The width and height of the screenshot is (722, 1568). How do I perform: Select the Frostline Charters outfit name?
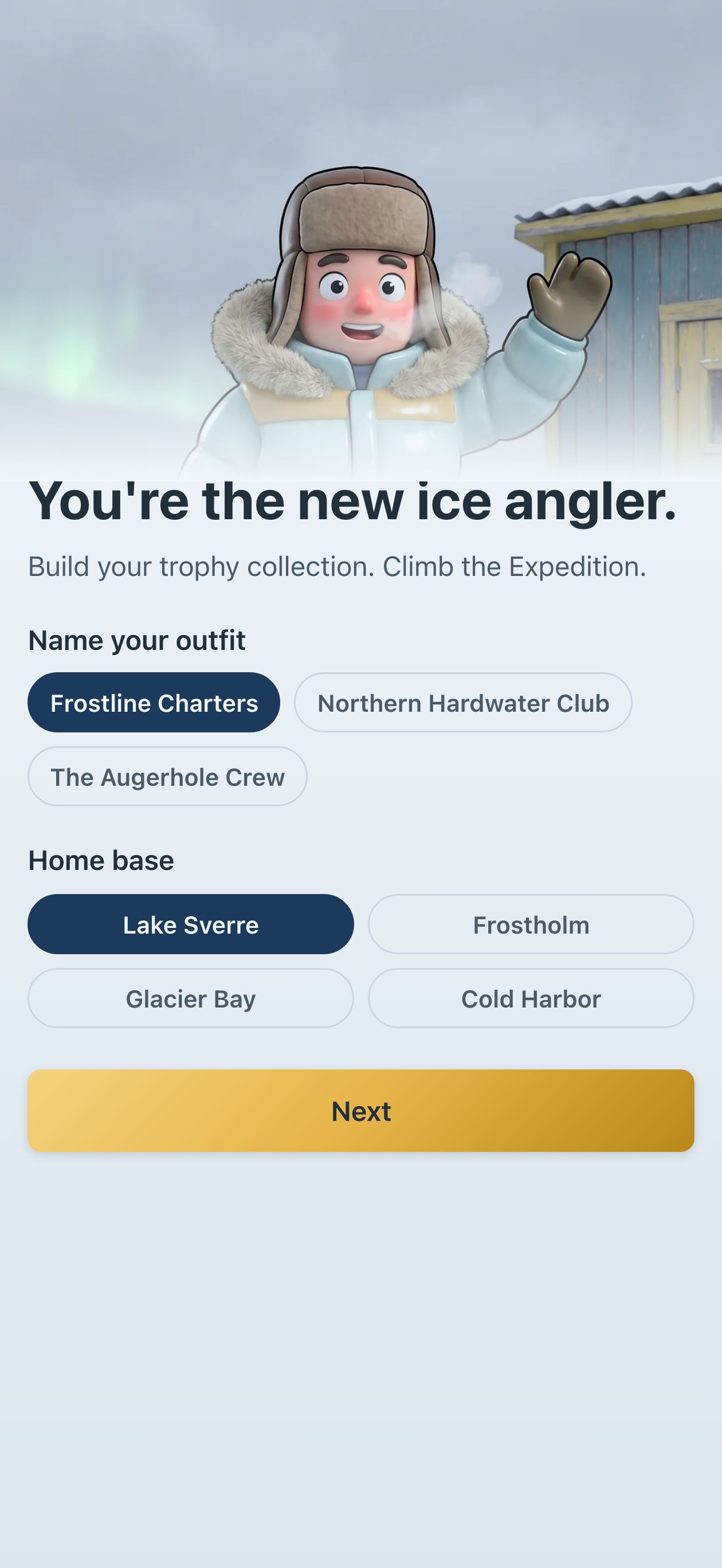click(154, 703)
